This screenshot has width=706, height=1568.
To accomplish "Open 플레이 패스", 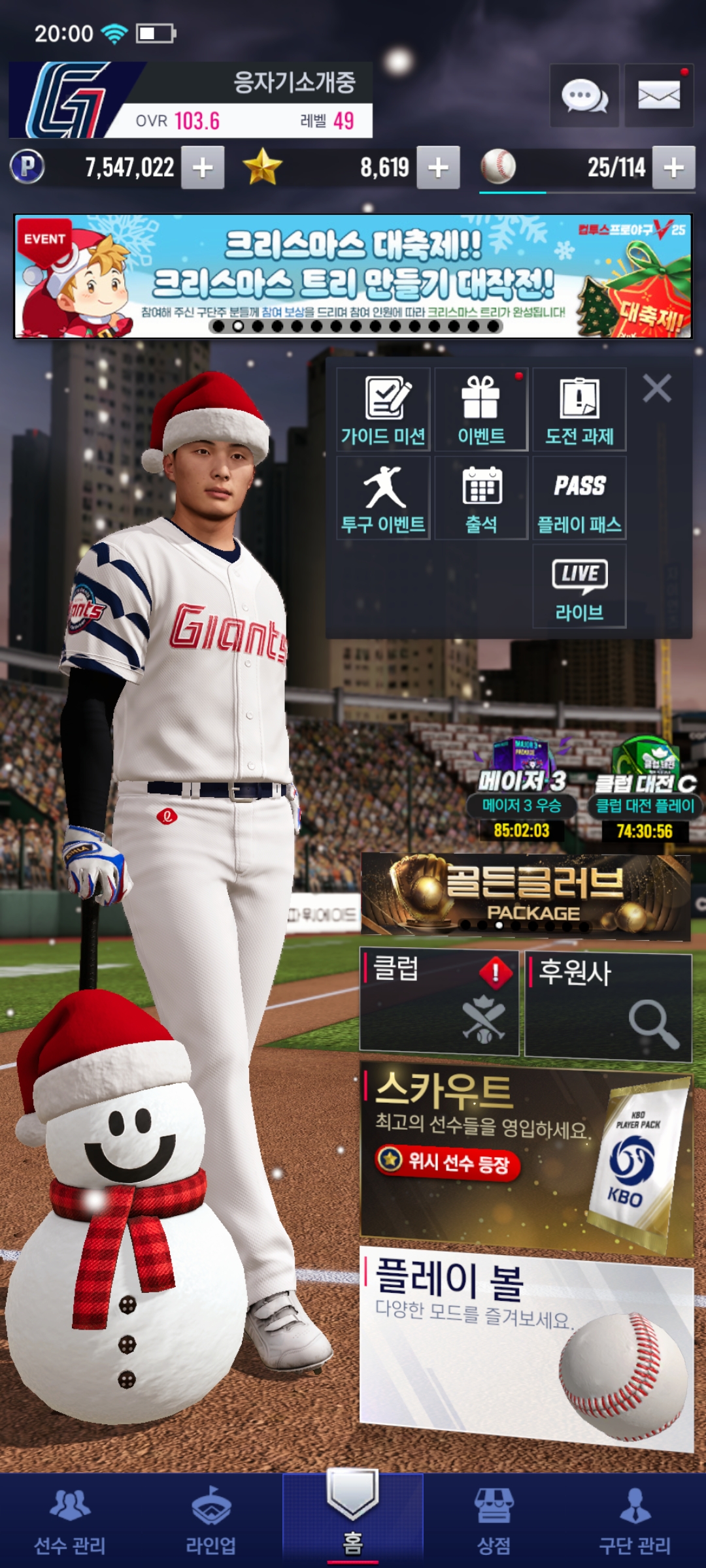I will (579, 498).
